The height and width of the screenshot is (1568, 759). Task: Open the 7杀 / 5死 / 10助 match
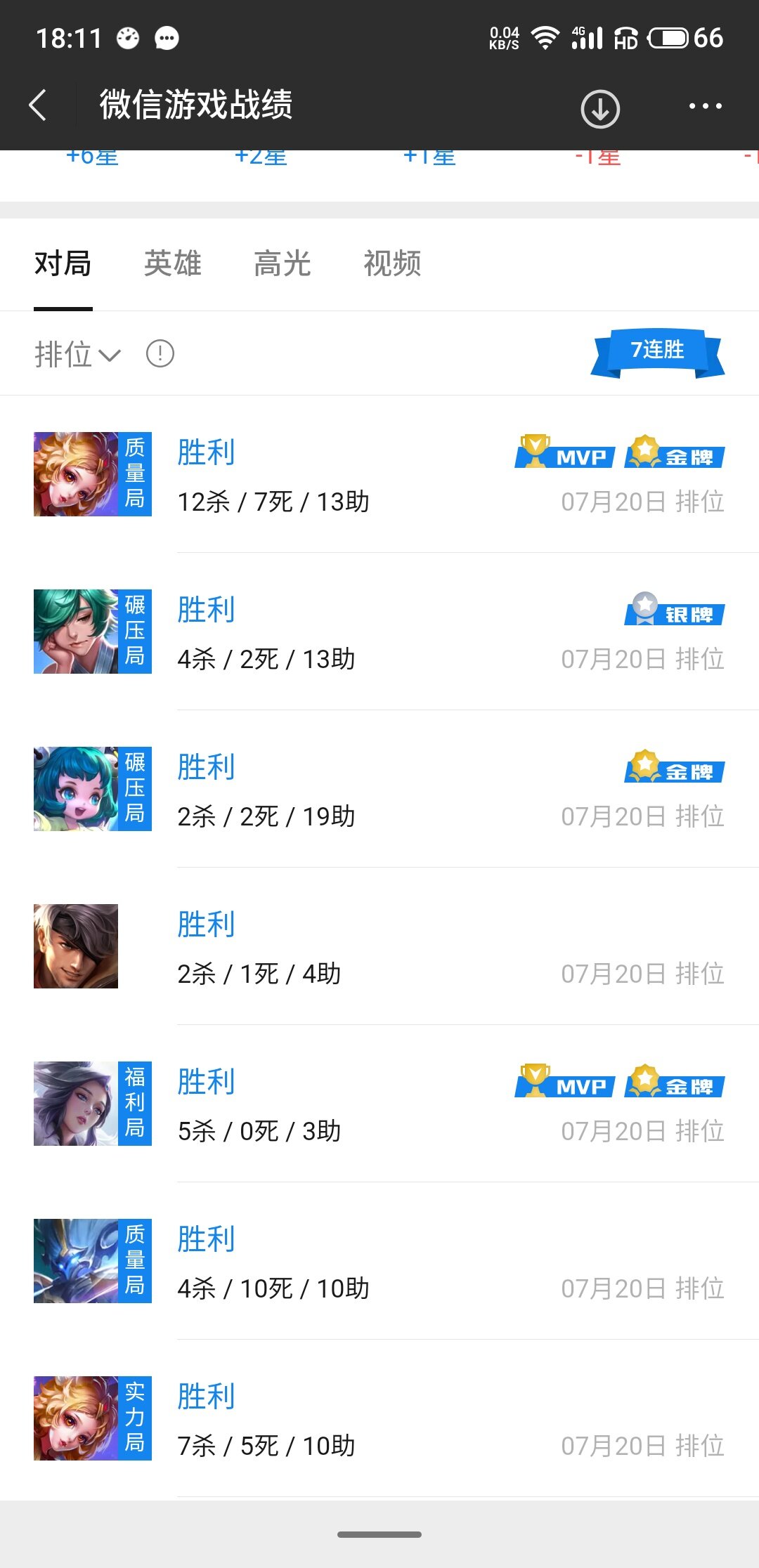[x=379, y=1419]
